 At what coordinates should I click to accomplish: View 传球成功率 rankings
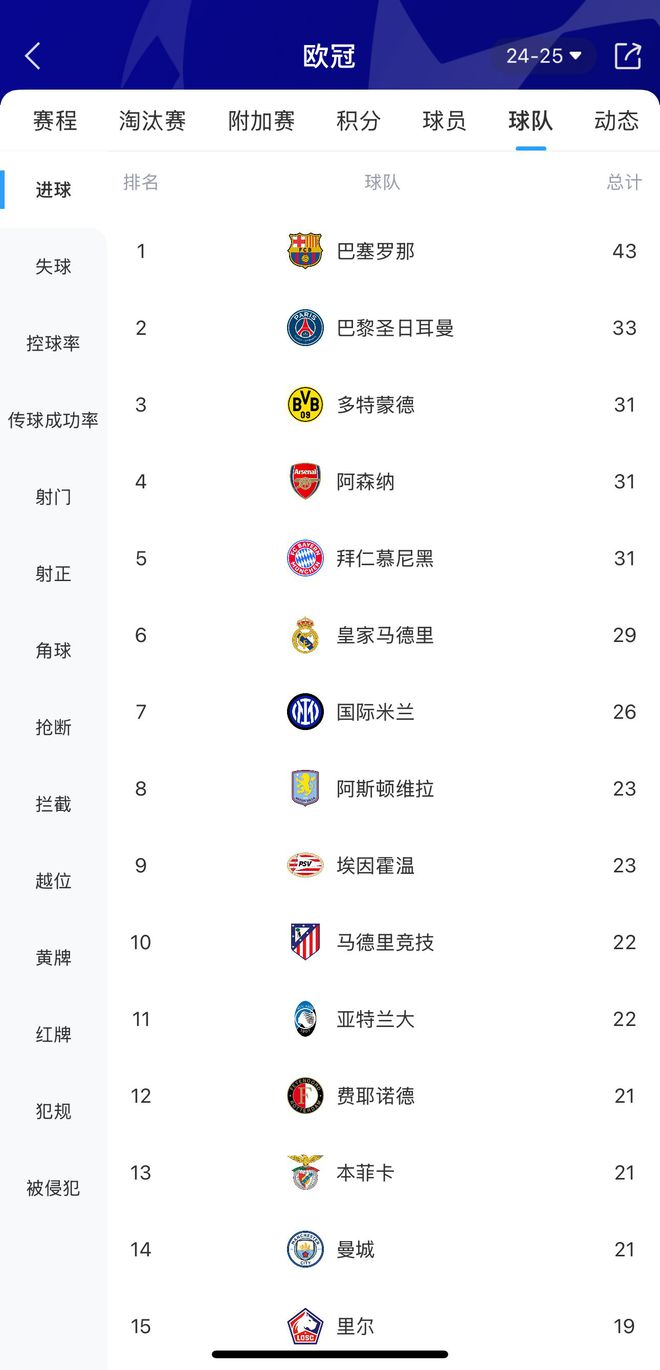click(x=53, y=421)
